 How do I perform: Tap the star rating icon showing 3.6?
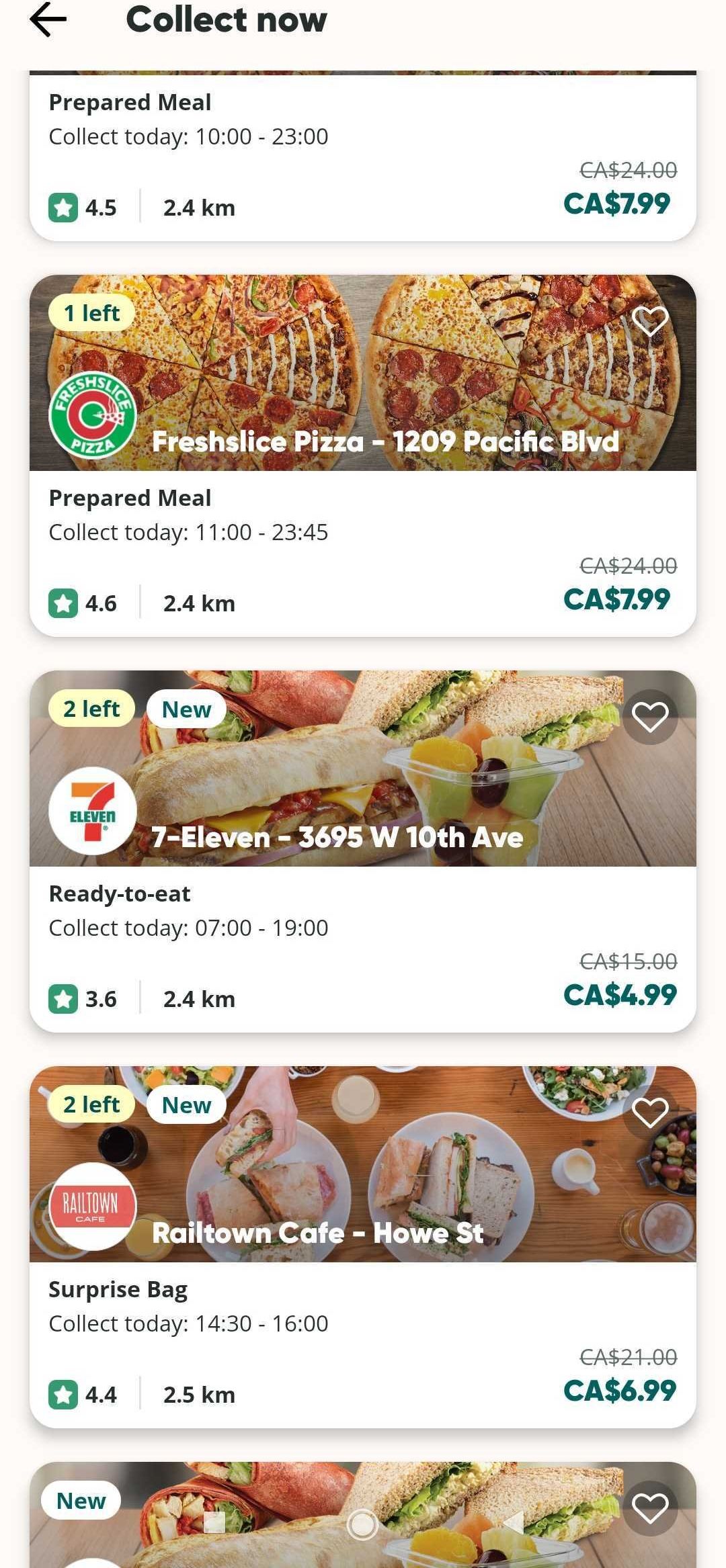(63, 998)
